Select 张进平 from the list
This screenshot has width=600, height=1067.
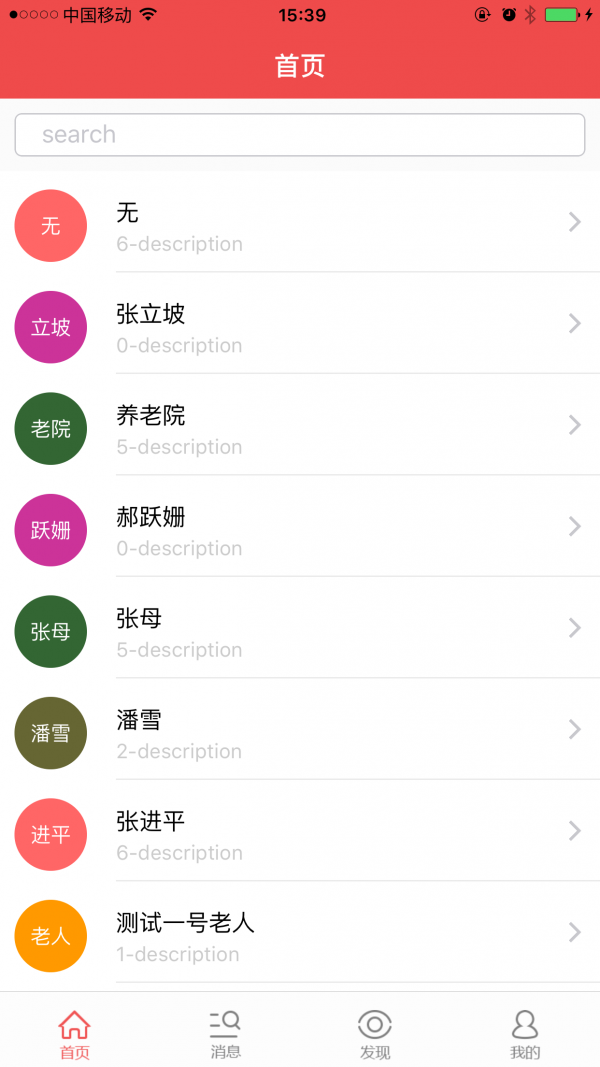pos(300,830)
